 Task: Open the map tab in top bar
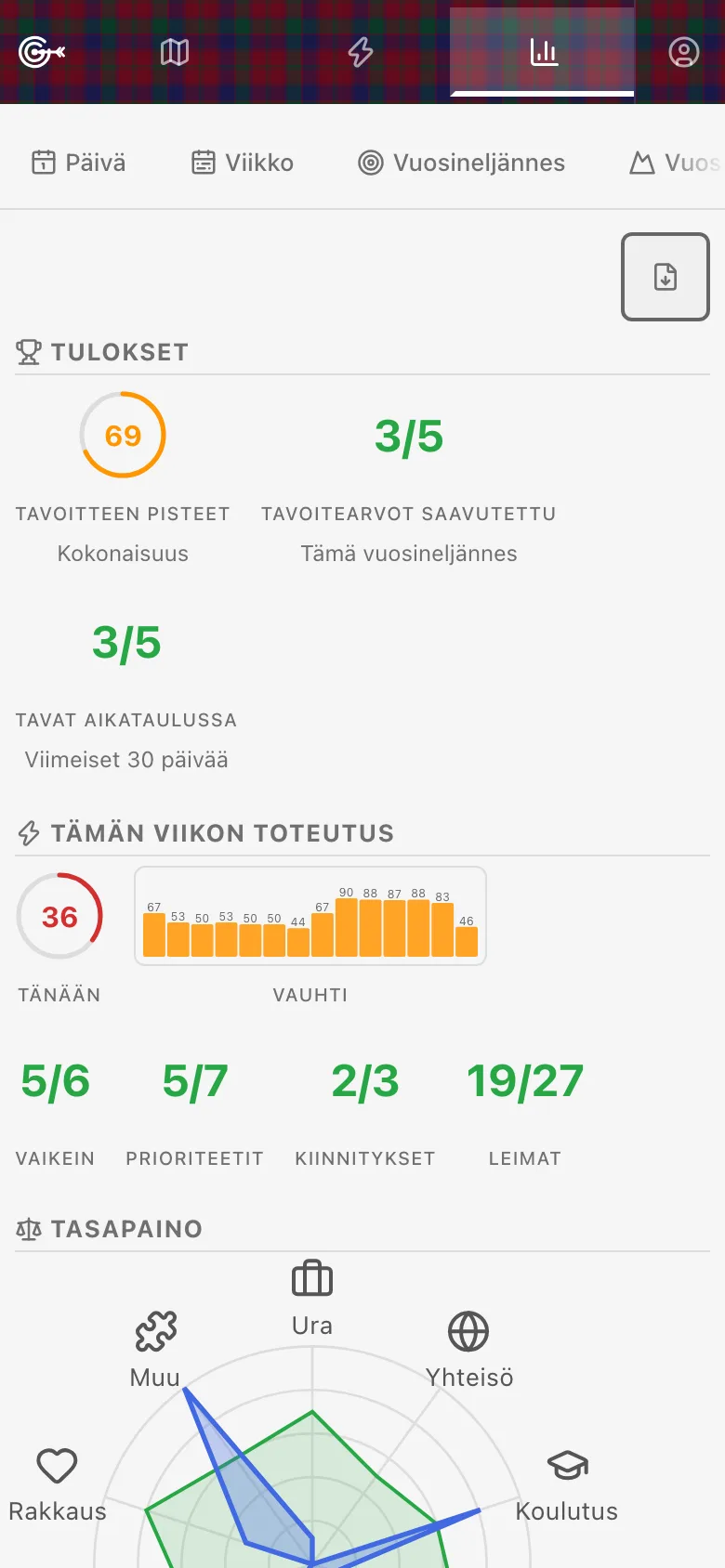tap(175, 52)
